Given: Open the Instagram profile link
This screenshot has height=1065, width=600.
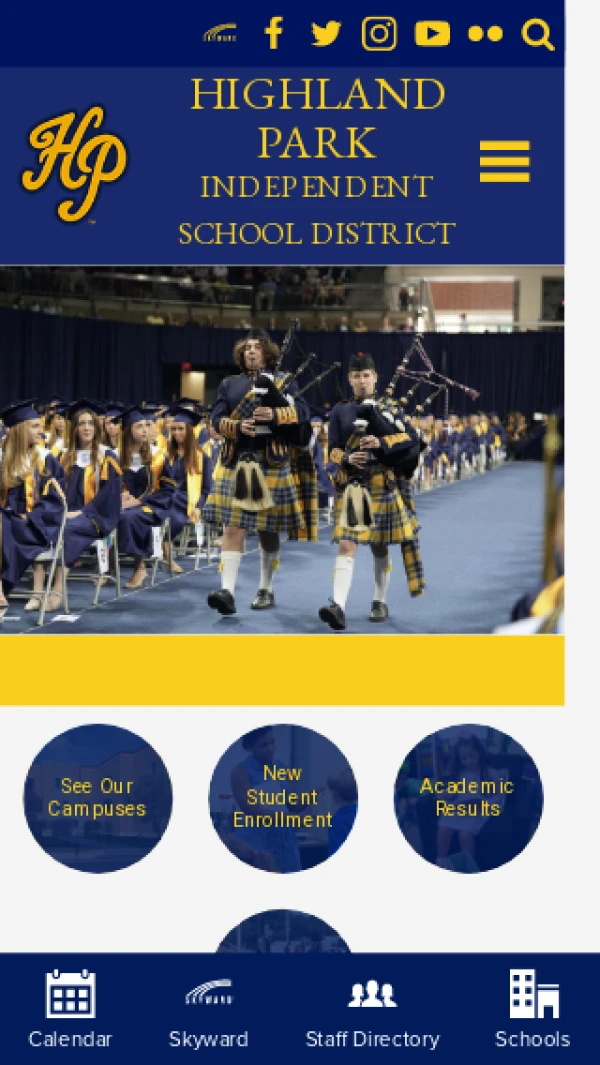Looking at the screenshot, I should [x=379, y=34].
